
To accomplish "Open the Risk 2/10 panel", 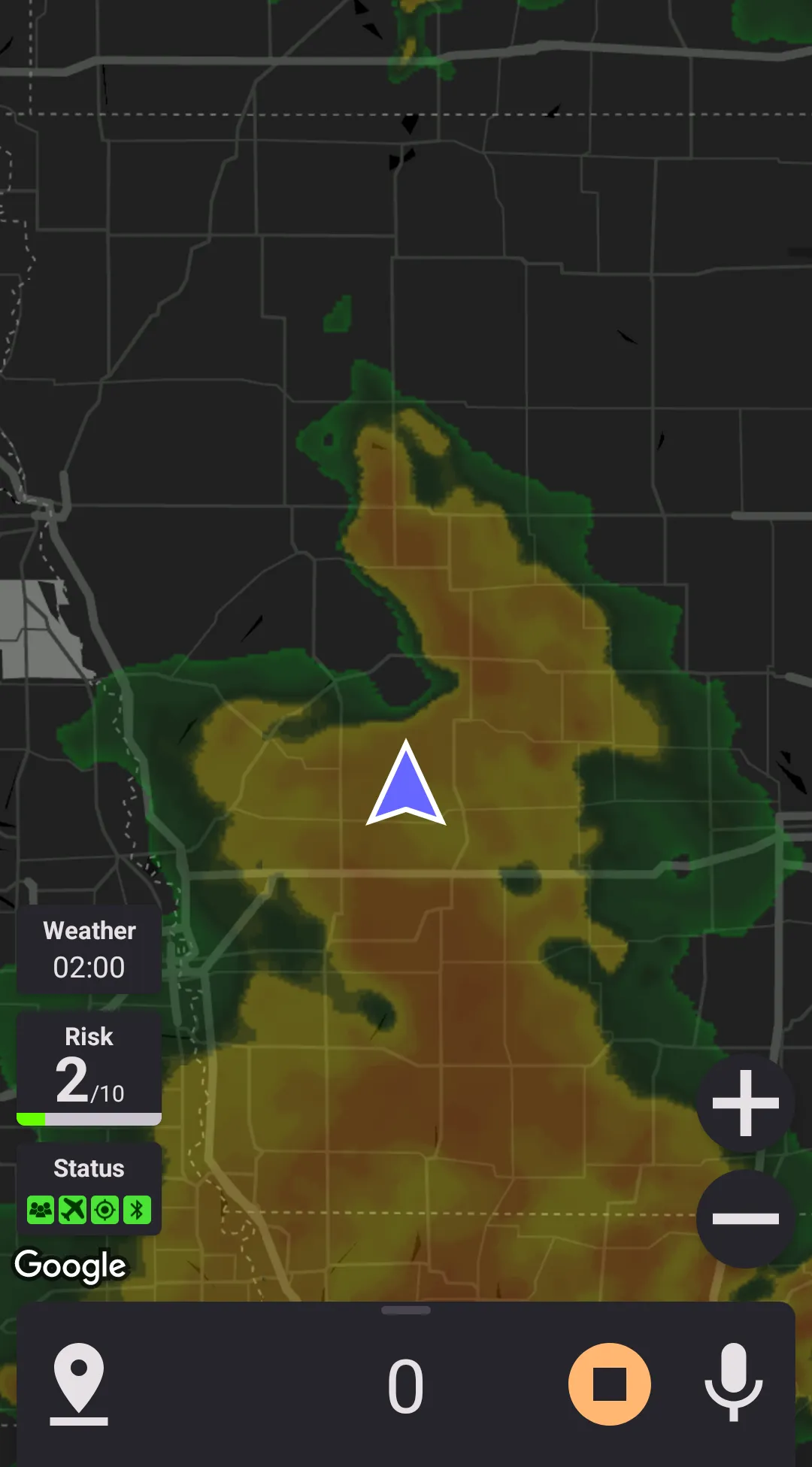I will pyautogui.click(x=89, y=1068).
